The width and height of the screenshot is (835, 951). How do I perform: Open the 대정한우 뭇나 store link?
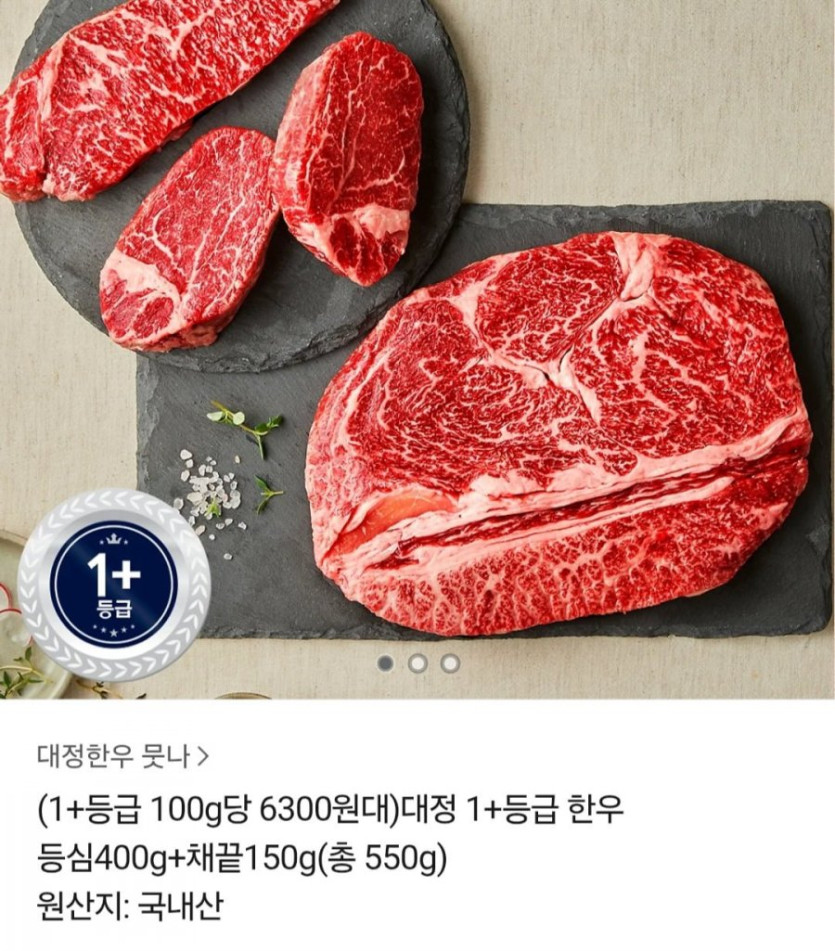(122, 755)
